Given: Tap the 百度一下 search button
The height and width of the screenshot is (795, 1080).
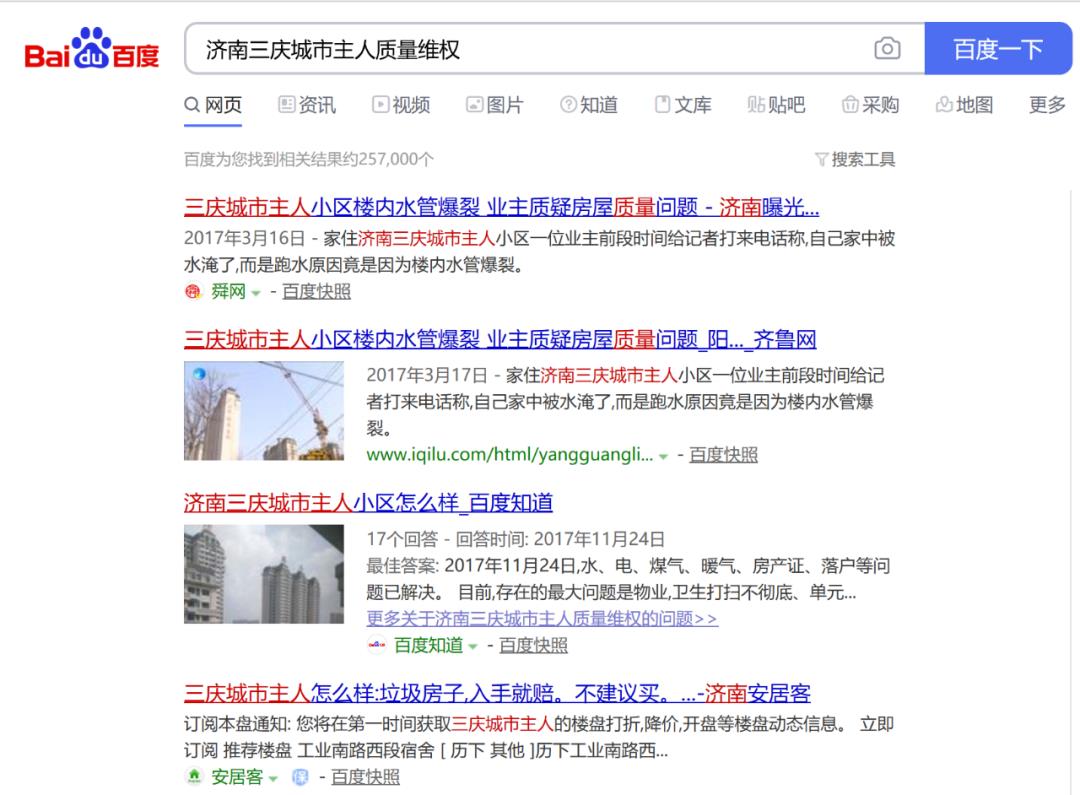Looking at the screenshot, I should 997,49.
